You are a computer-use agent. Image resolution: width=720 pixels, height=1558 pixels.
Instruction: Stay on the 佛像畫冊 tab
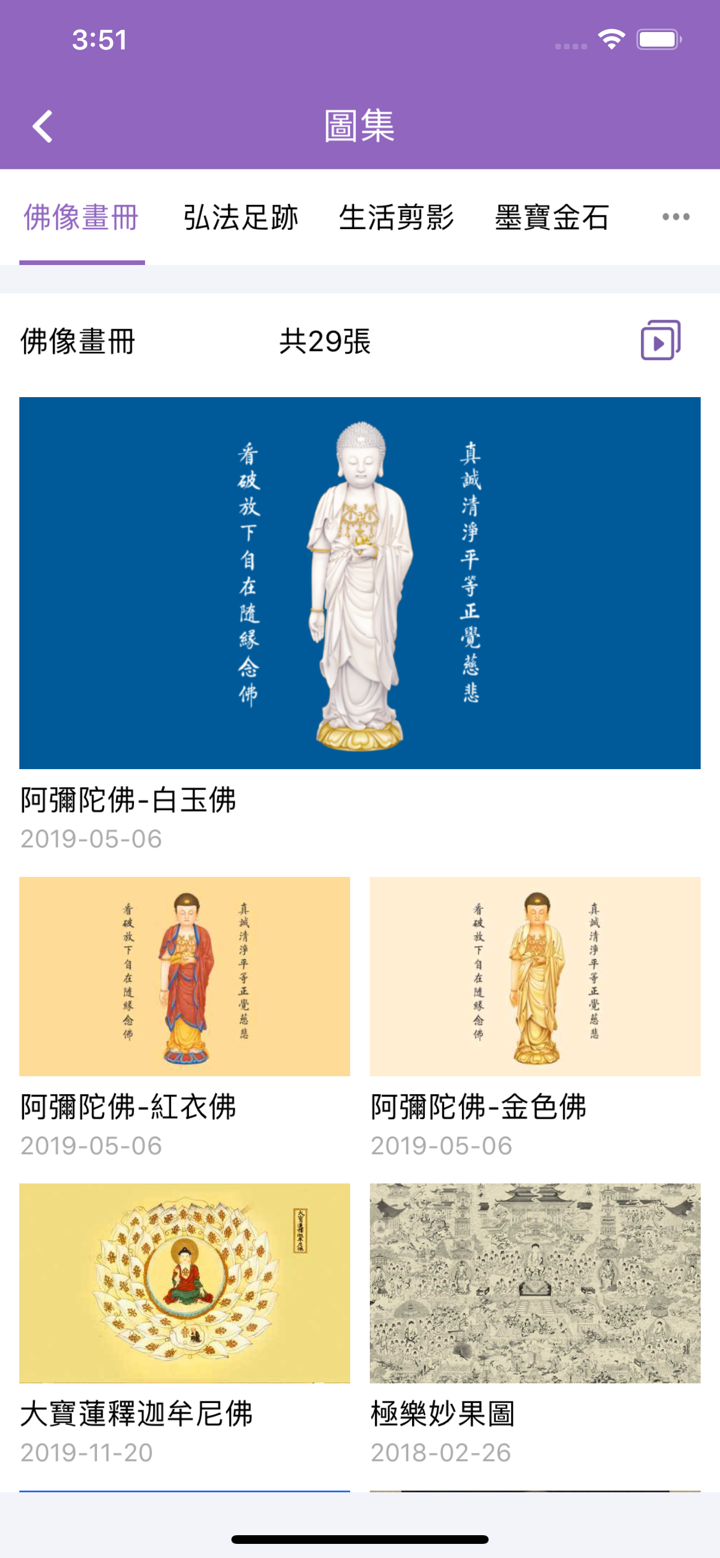point(81,218)
